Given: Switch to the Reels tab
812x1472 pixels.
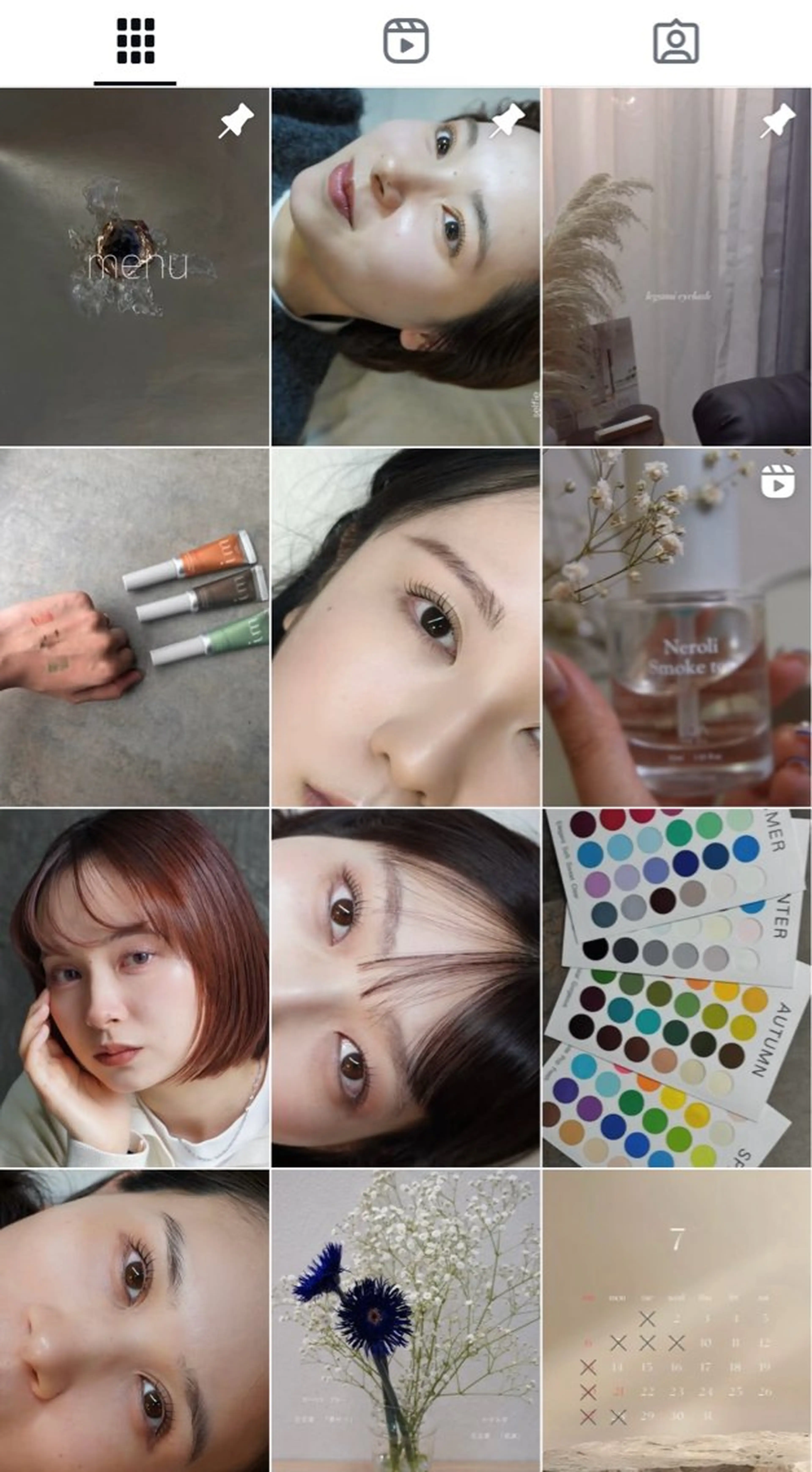Looking at the screenshot, I should pos(405,41).
